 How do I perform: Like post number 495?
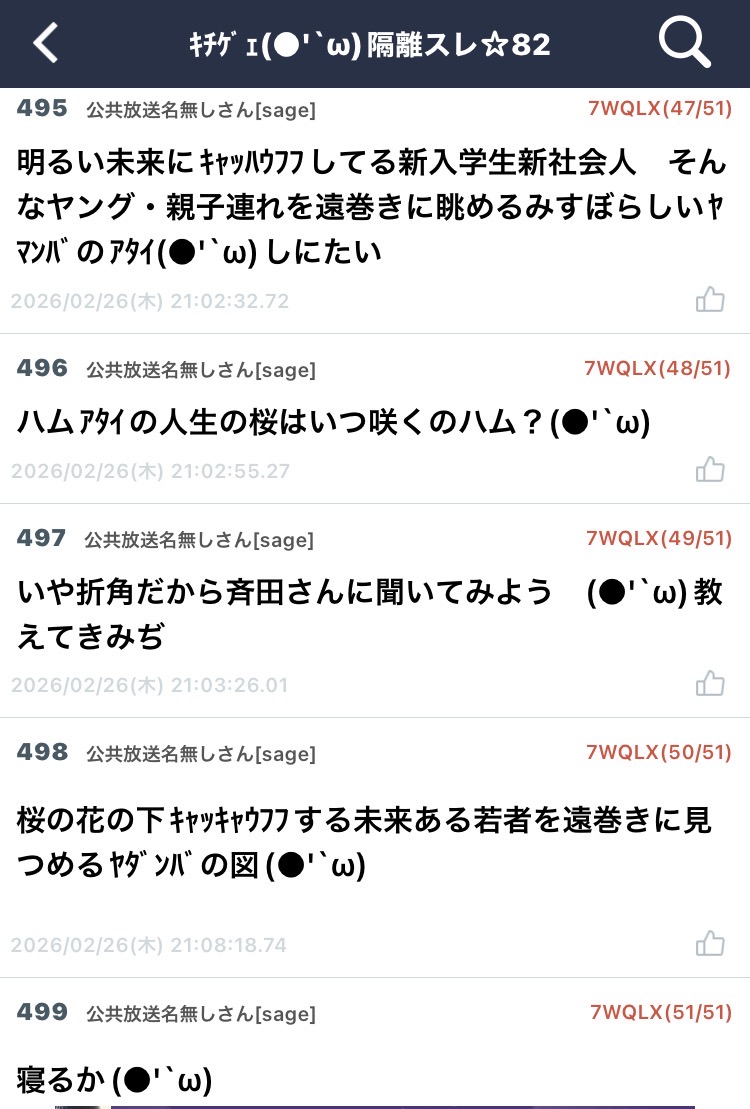(x=710, y=299)
